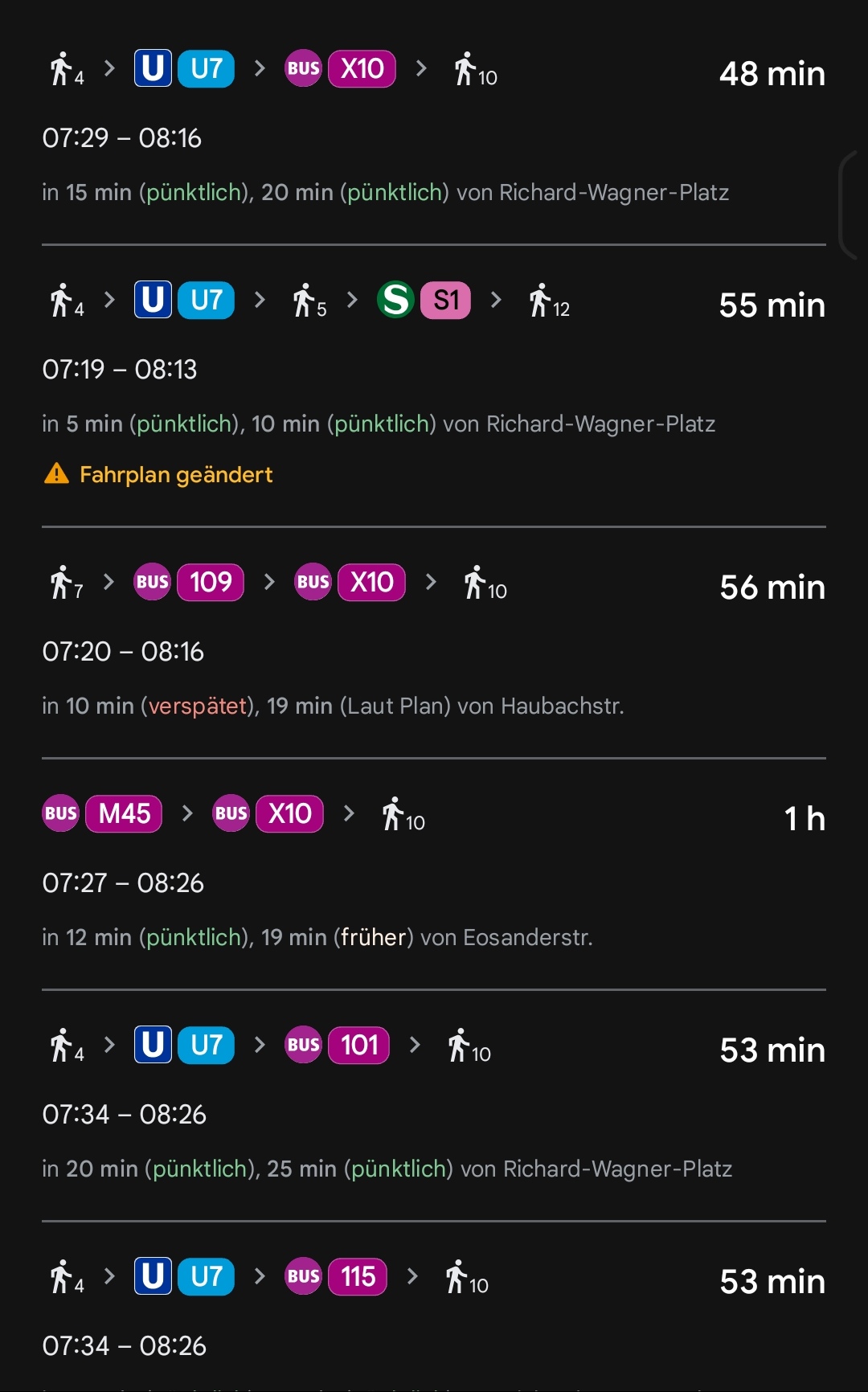This screenshot has height=1392, width=868.
Task: Select the U7 and S1 route at 07:19
Action: 434,386
